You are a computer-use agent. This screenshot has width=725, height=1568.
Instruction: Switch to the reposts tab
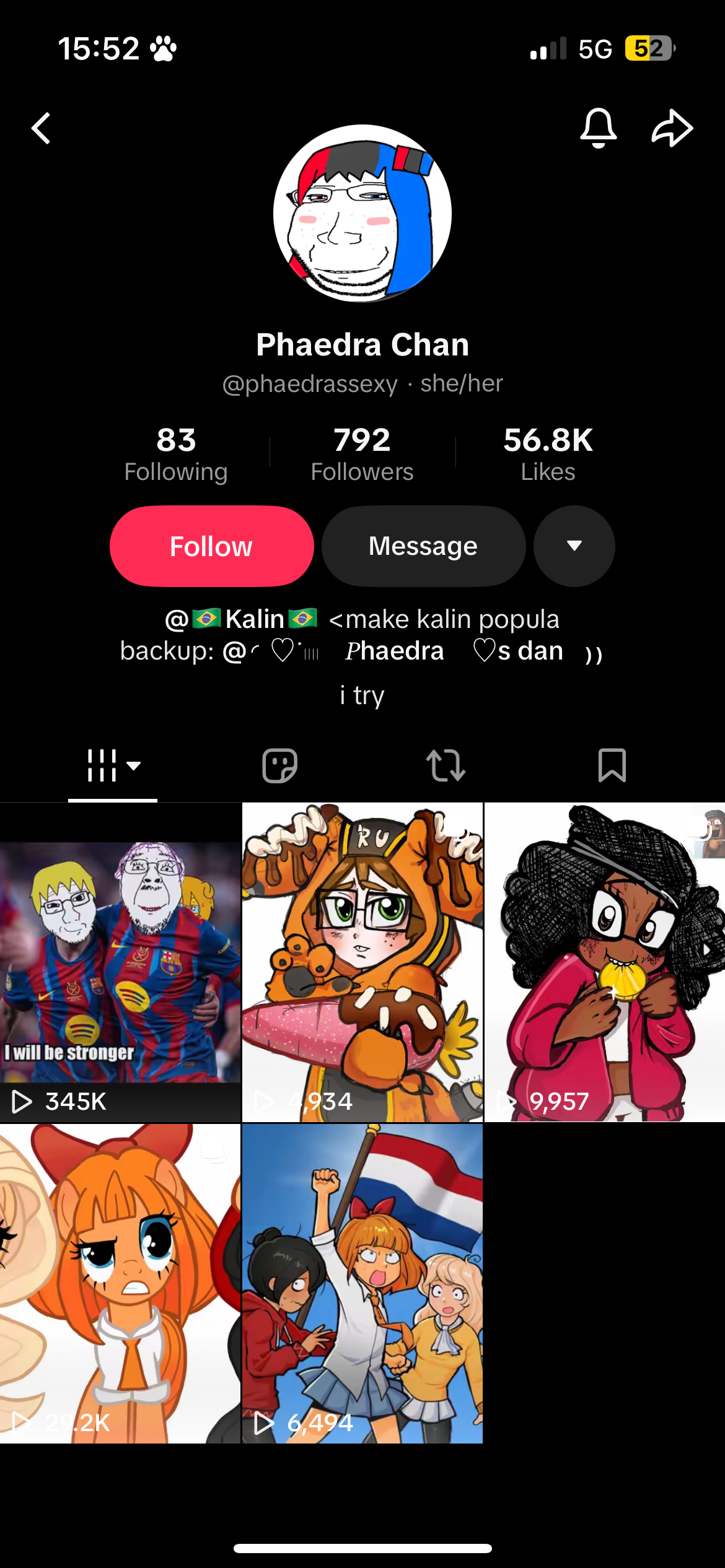446,765
